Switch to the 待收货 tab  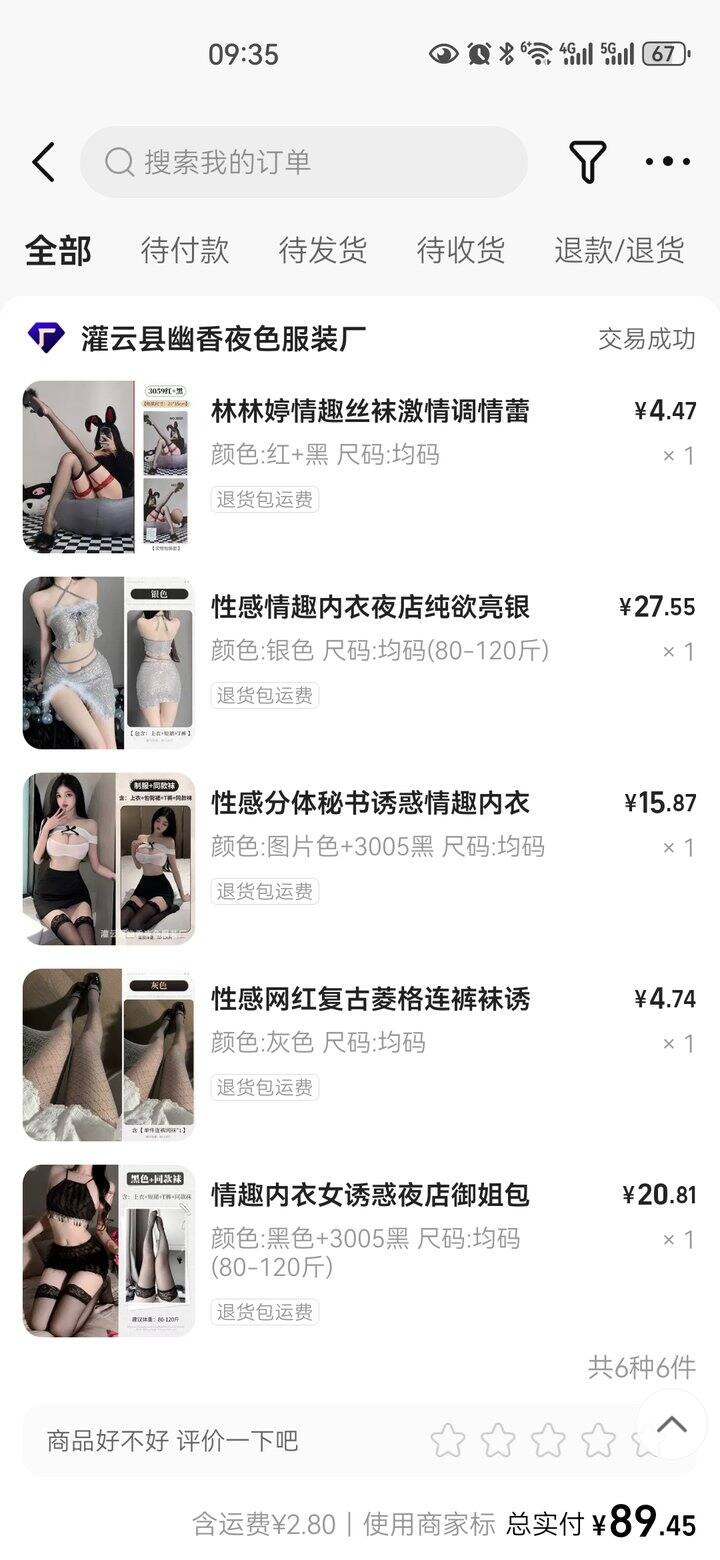click(x=461, y=250)
